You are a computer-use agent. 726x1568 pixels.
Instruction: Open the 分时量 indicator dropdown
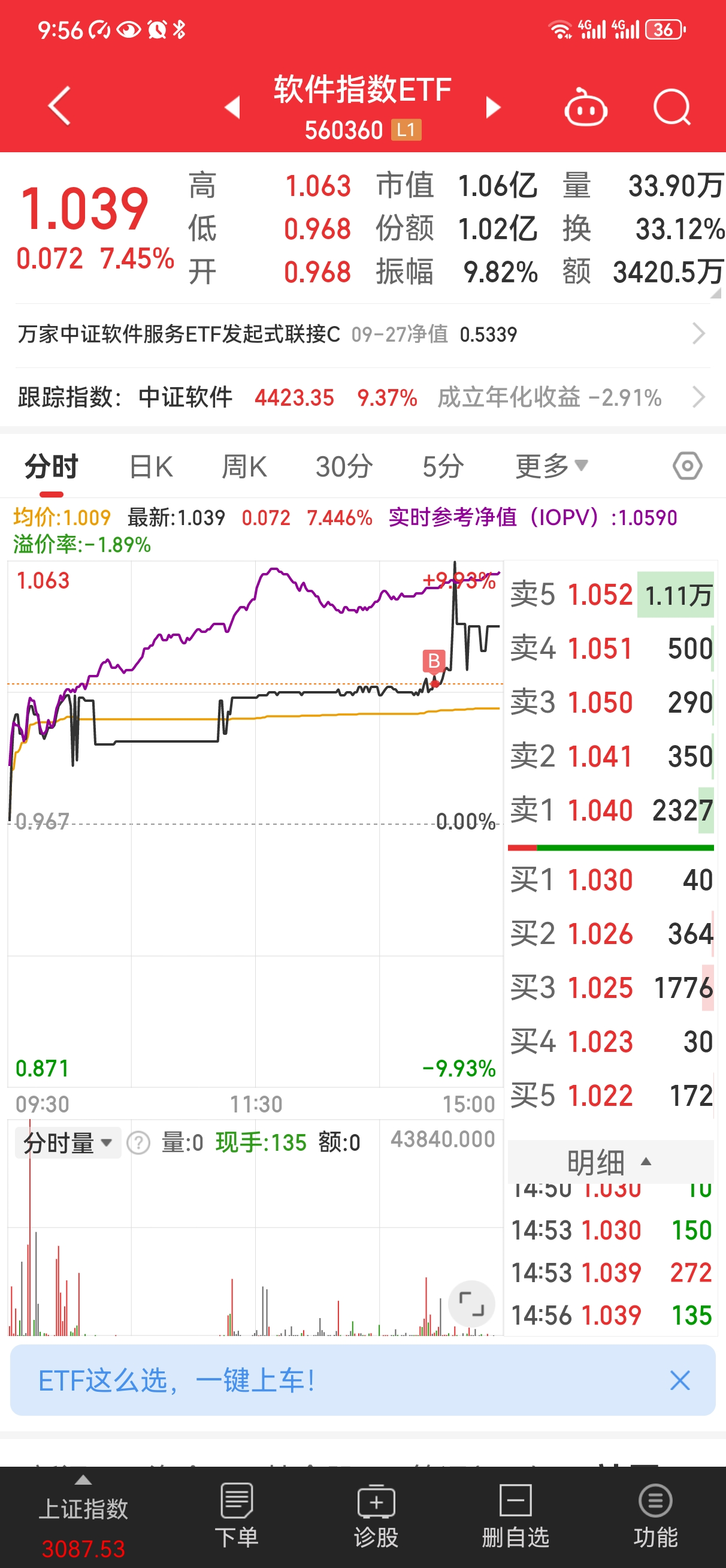[68, 1142]
